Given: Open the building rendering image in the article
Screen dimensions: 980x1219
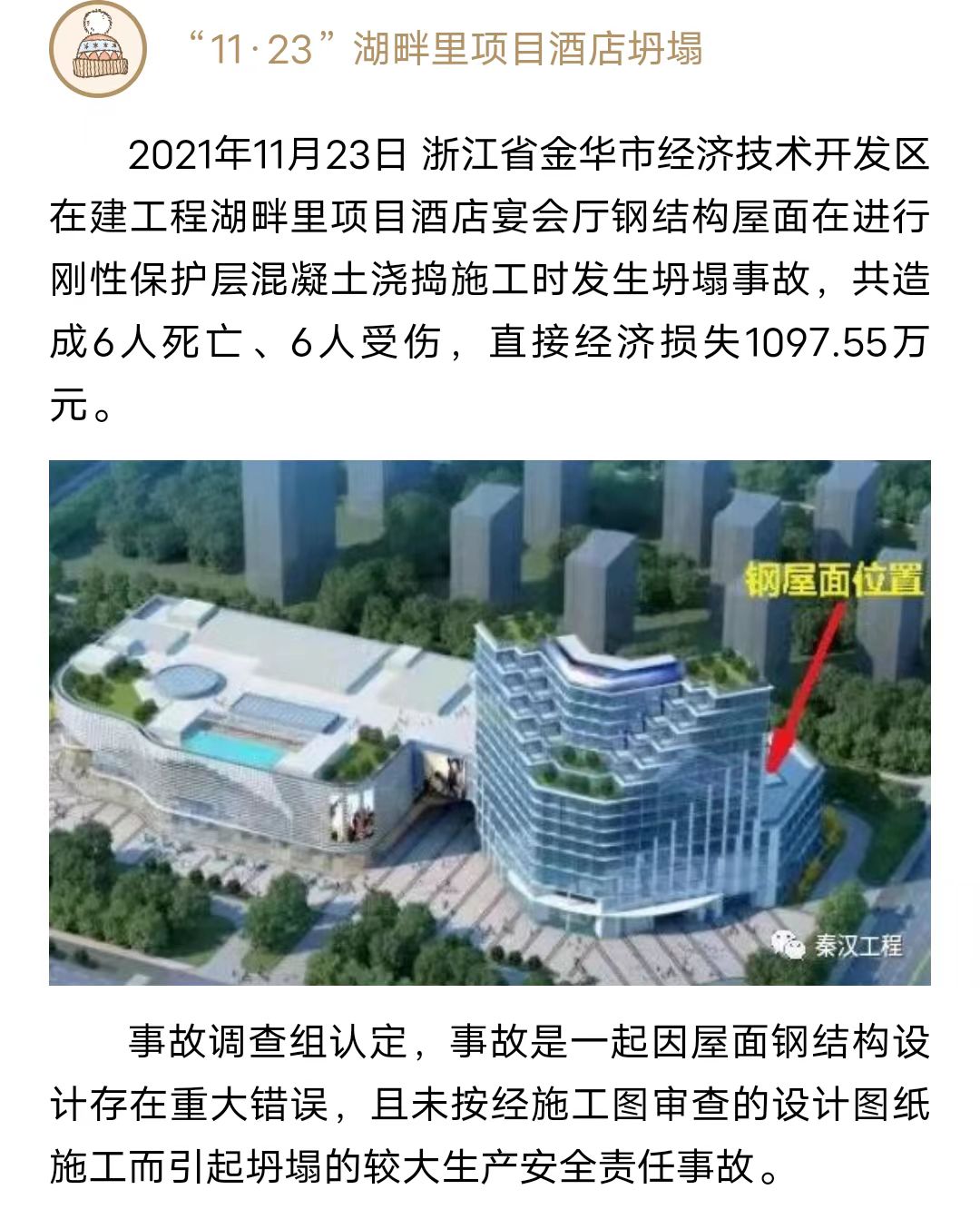Looking at the screenshot, I should 490,723.
